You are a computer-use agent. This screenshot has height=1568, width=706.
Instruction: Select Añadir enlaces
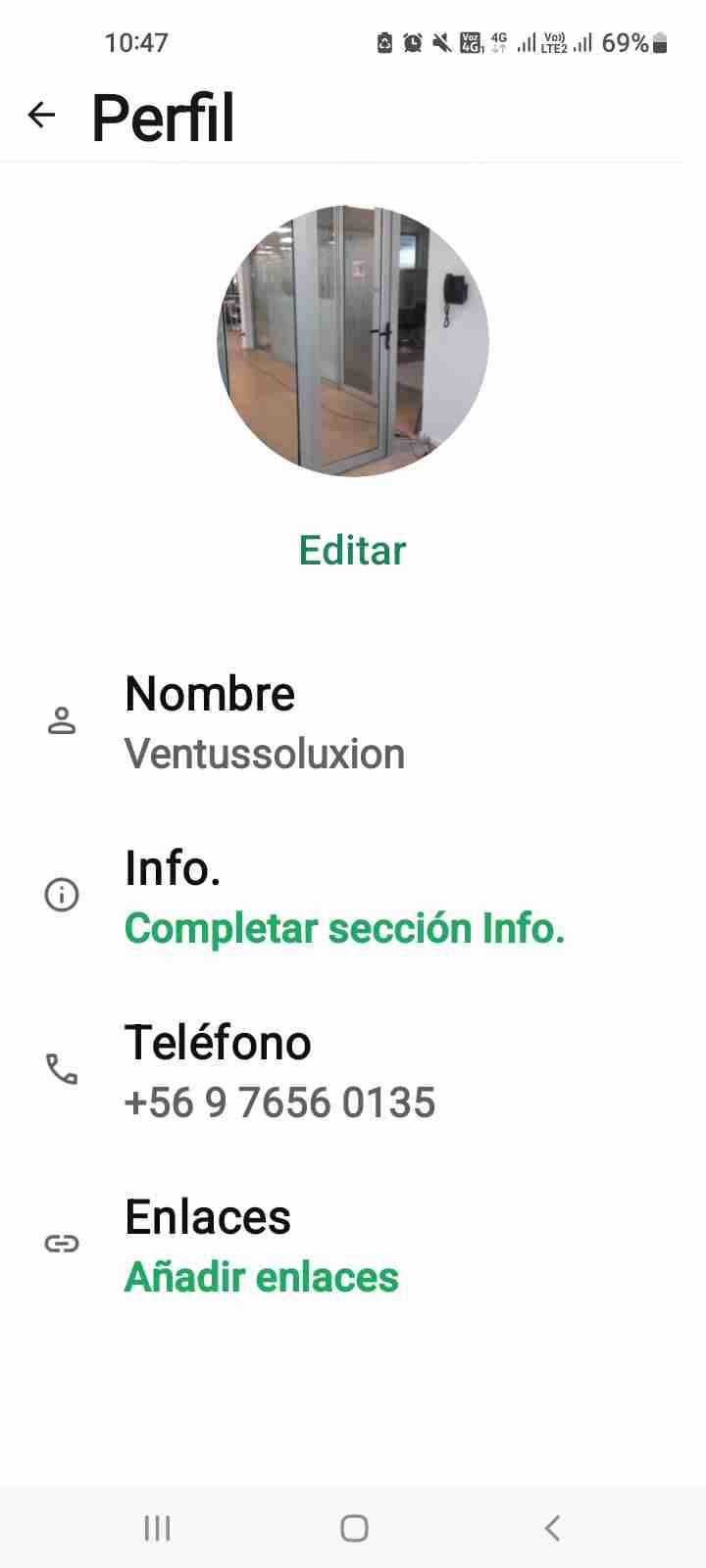[262, 1277]
